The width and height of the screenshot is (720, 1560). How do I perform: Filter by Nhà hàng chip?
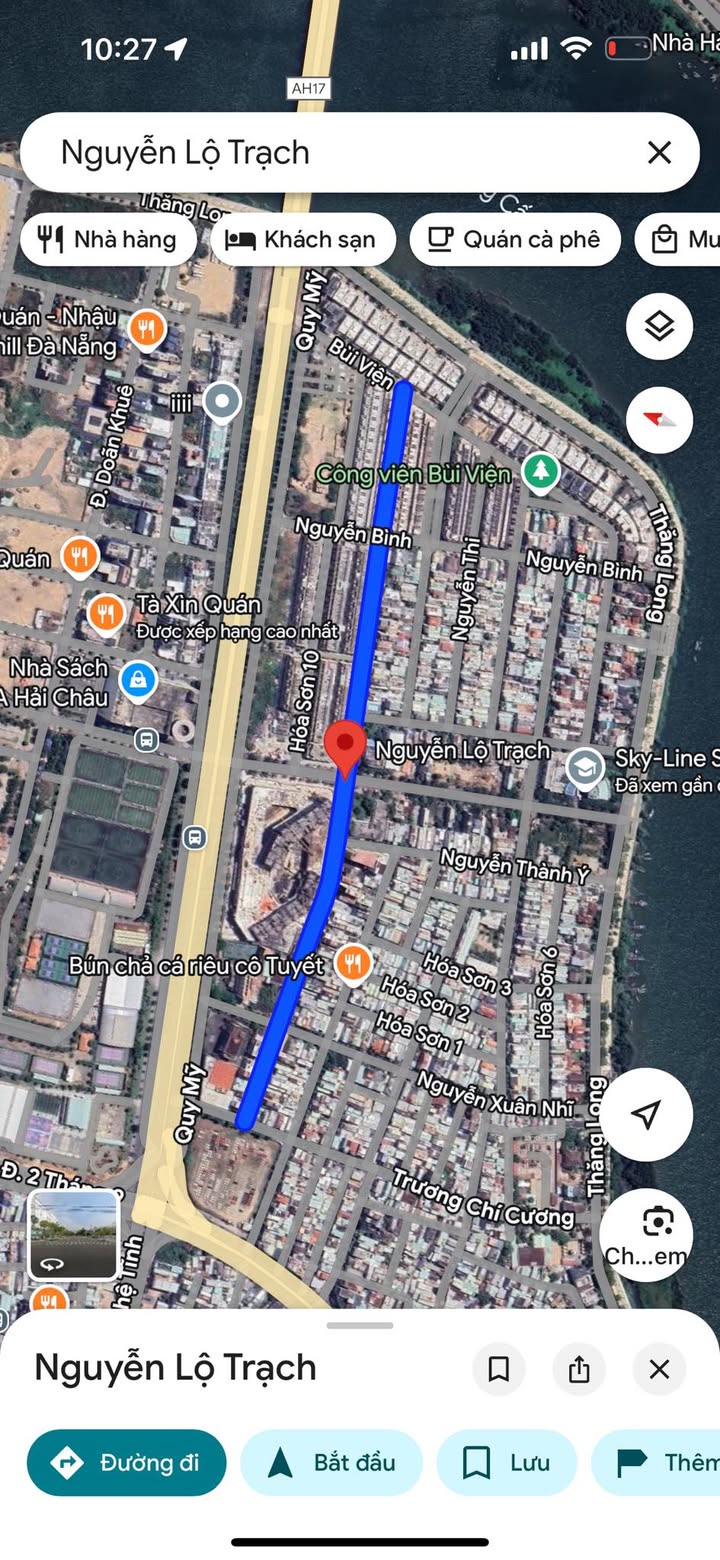click(107, 240)
